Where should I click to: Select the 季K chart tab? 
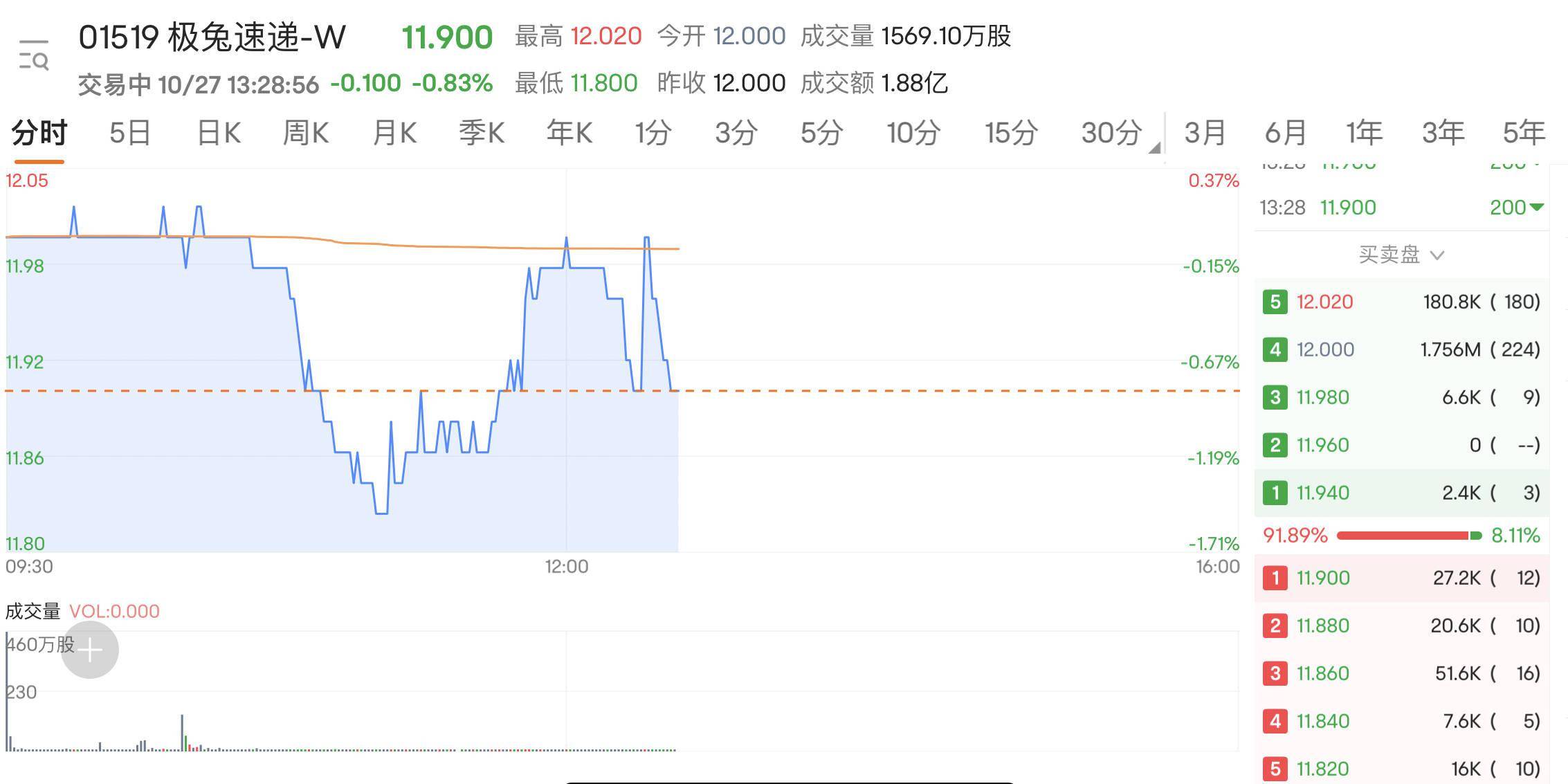481,133
